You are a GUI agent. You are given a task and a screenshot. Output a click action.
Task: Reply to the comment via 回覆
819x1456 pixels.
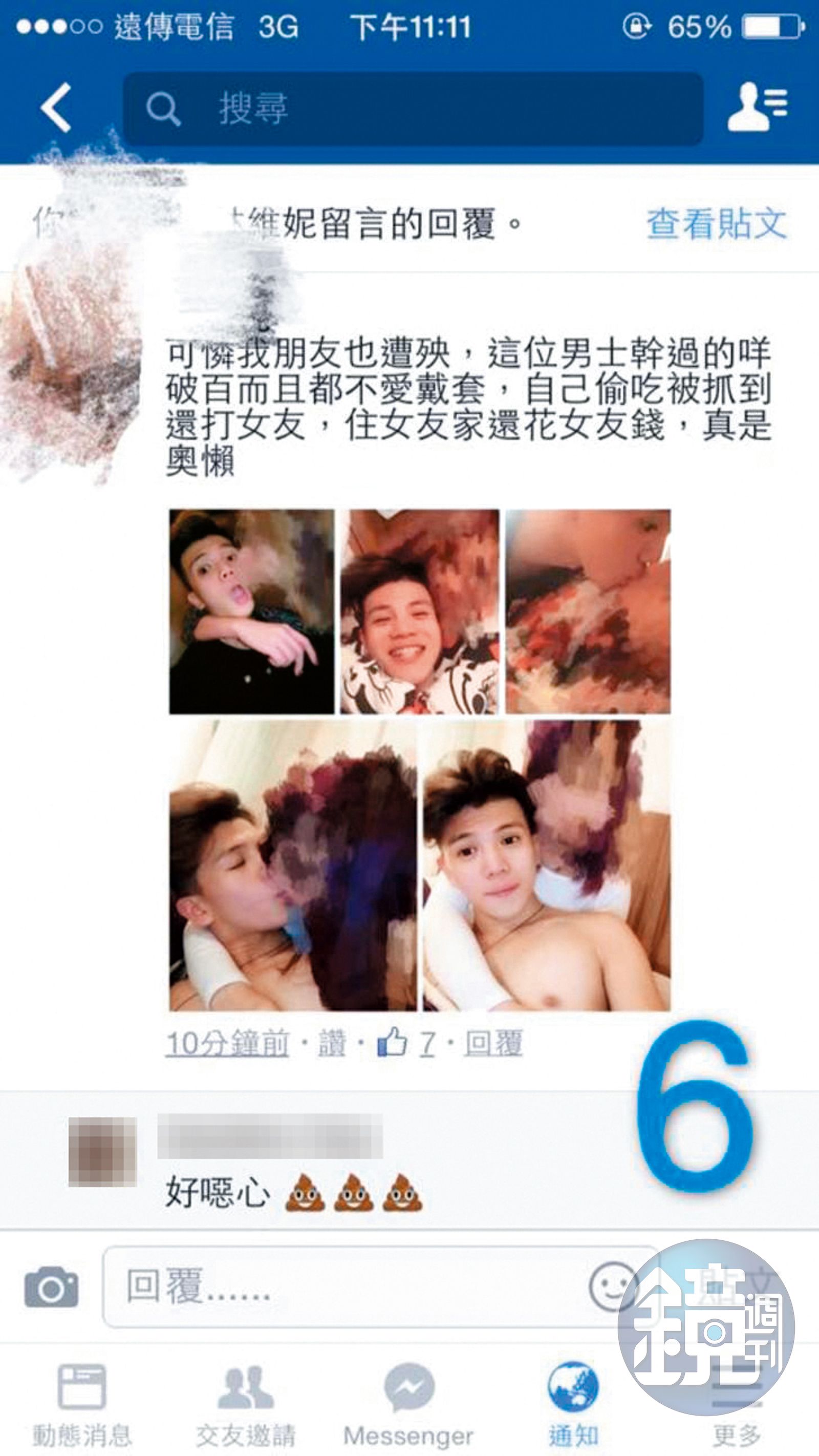coord(493,1043)
